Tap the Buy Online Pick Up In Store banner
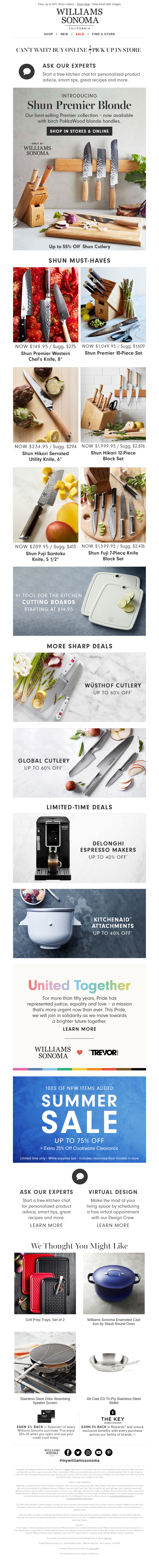This screenshot has height=1568, width=159. tap(79, 50)
